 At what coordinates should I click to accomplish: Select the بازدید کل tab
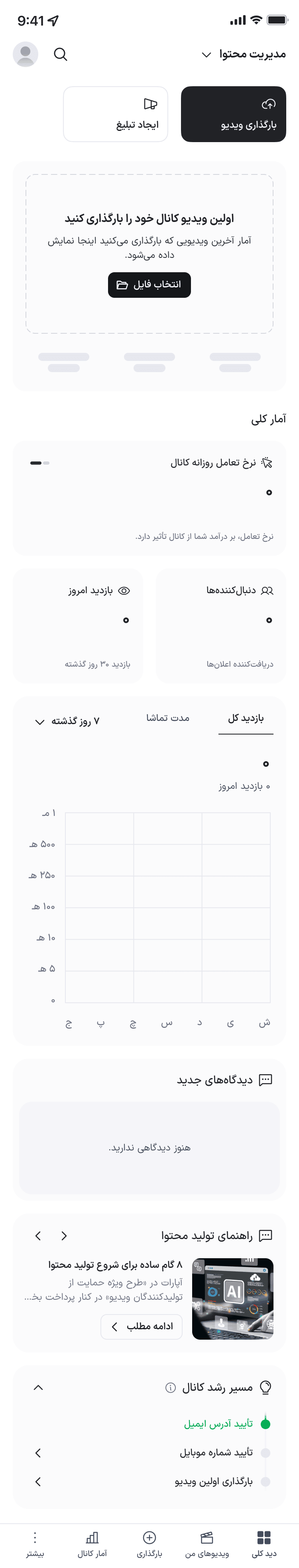[246, 718]
